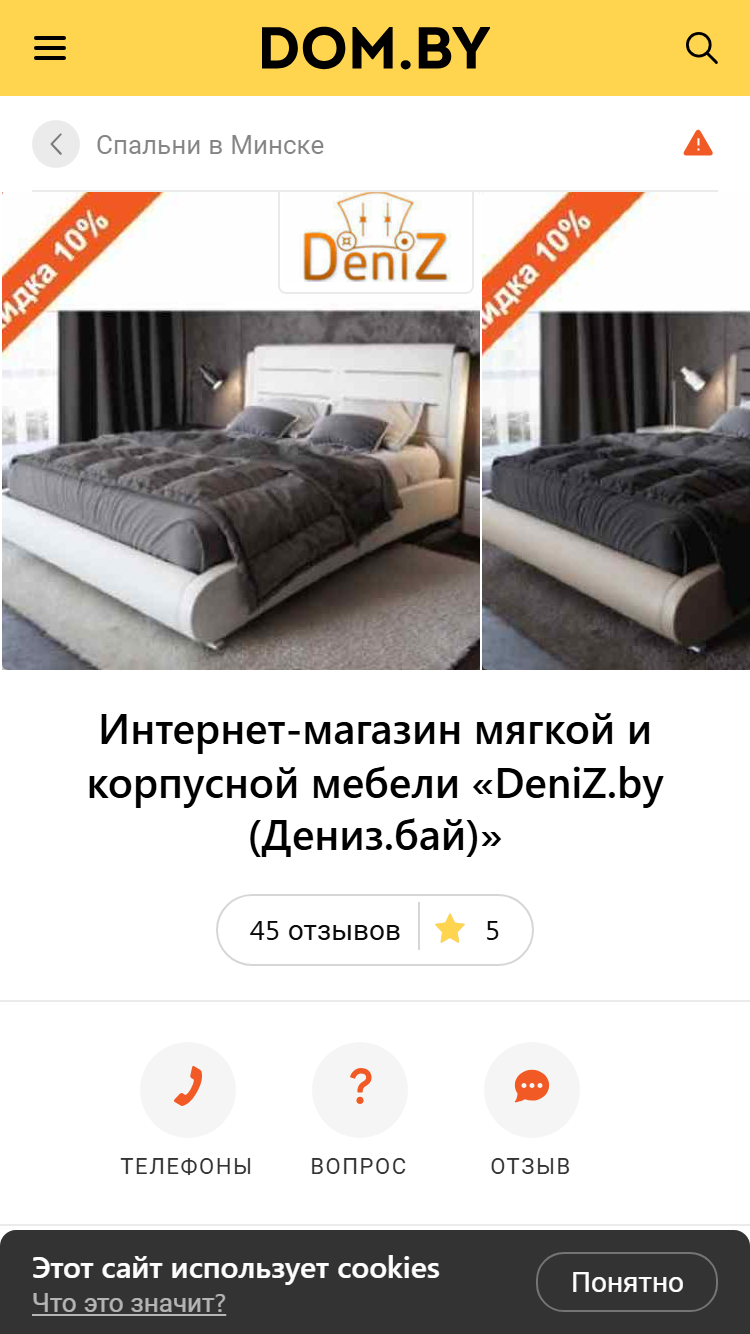Image resolution: width=750 pixels, height=1334 pixels.
Task: Show the shop's Телефоны
Action: (187, 1110)
